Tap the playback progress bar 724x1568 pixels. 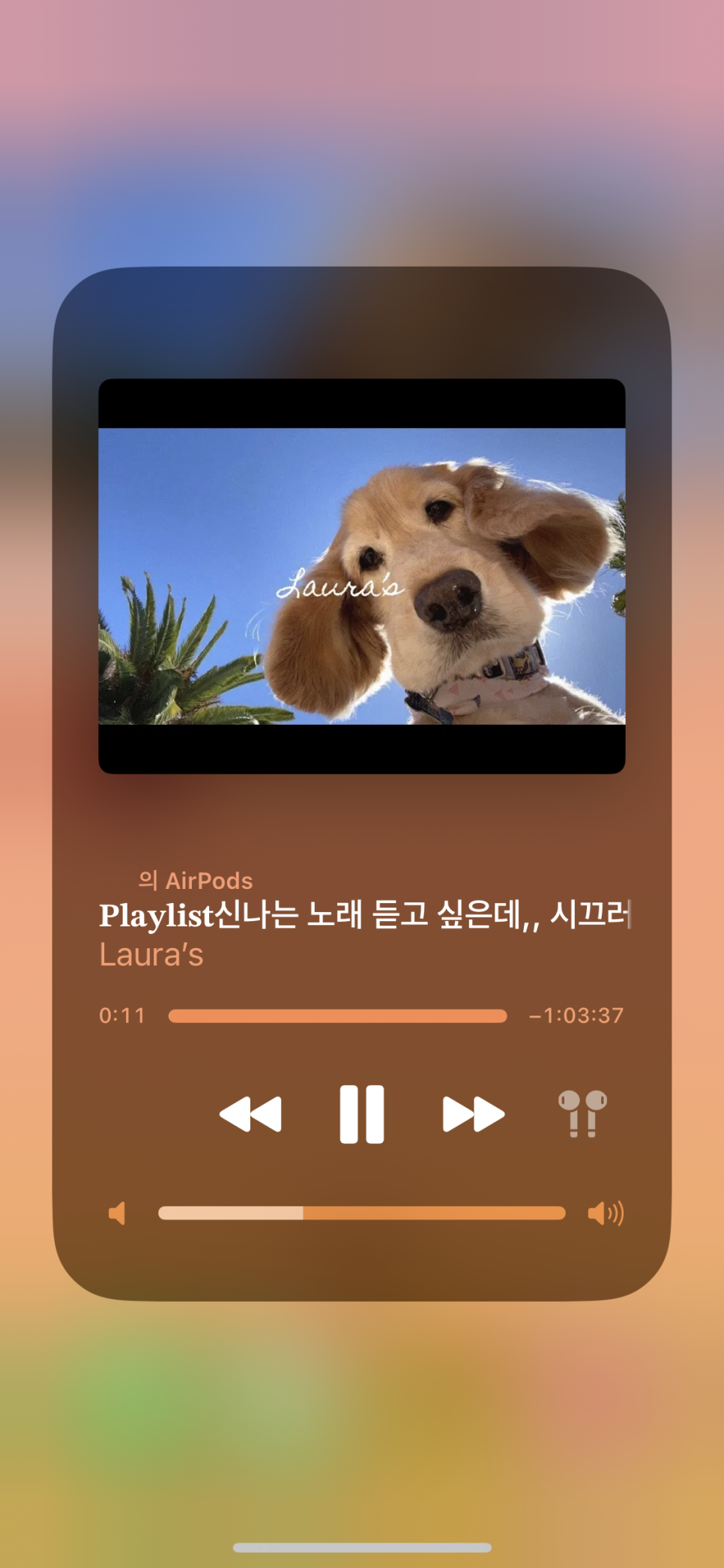coord(337,1016)
